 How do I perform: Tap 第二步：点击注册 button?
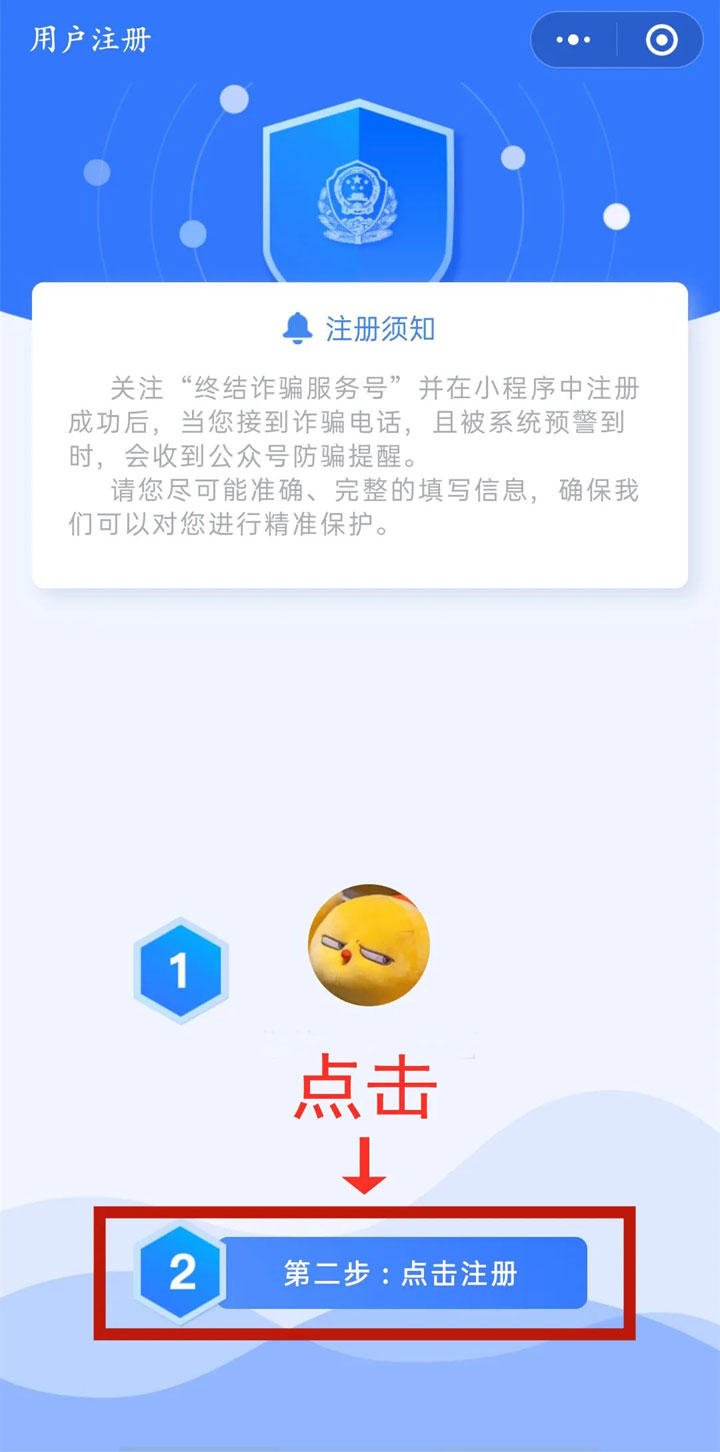[x=401, y=1273]
